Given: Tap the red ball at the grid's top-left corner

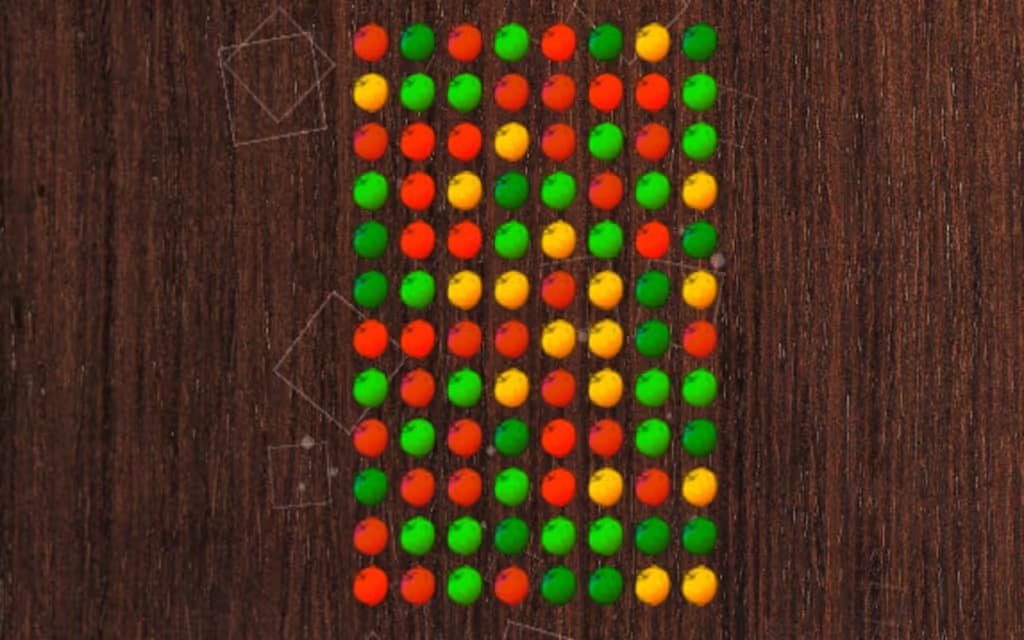Looking at the screenshot, I should (370, 43).
